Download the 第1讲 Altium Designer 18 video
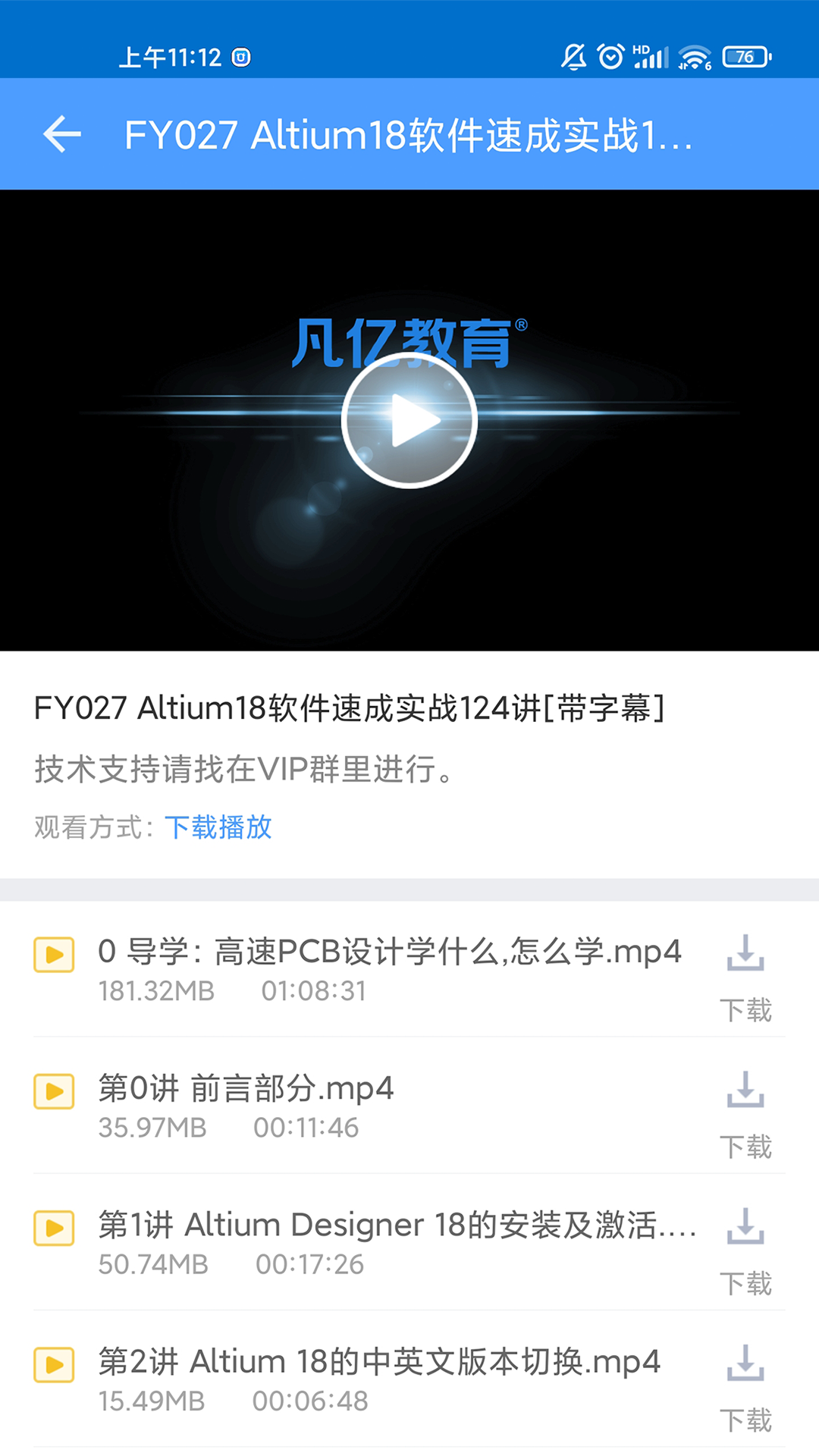This screenshot has height=1456, width=819. (745, 1232)
